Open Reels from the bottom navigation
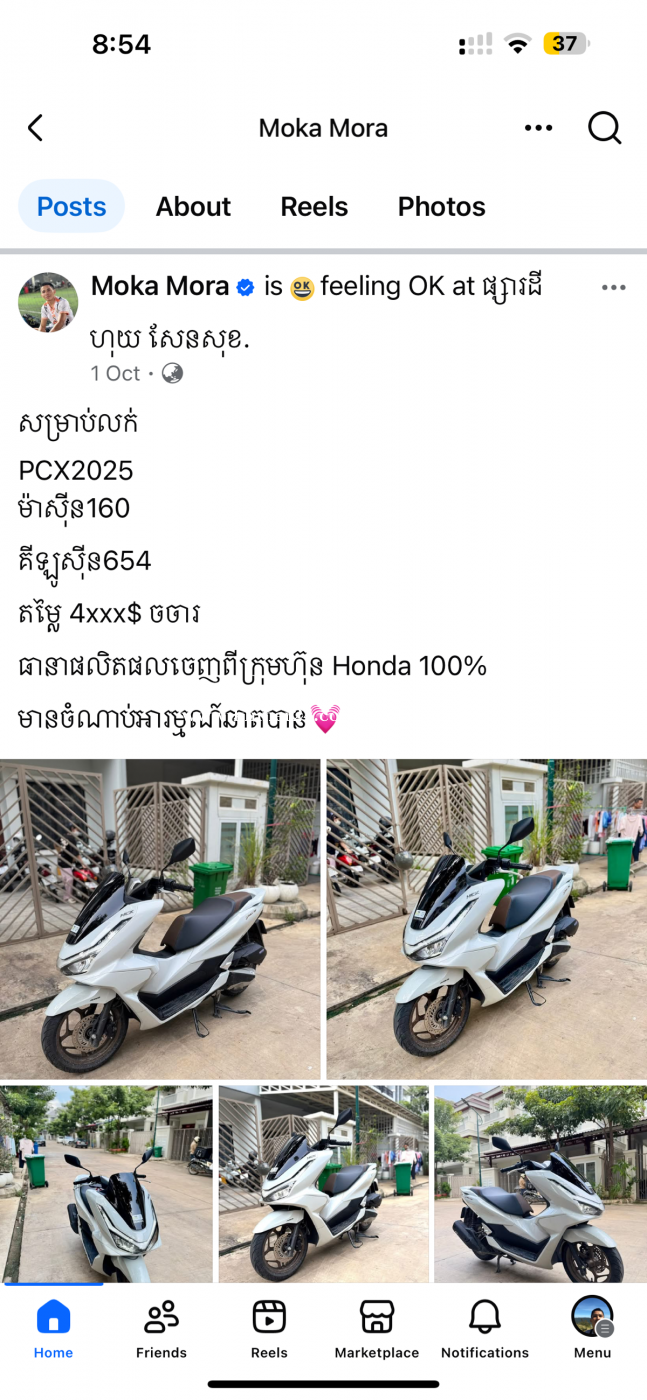 [269, 1329]
